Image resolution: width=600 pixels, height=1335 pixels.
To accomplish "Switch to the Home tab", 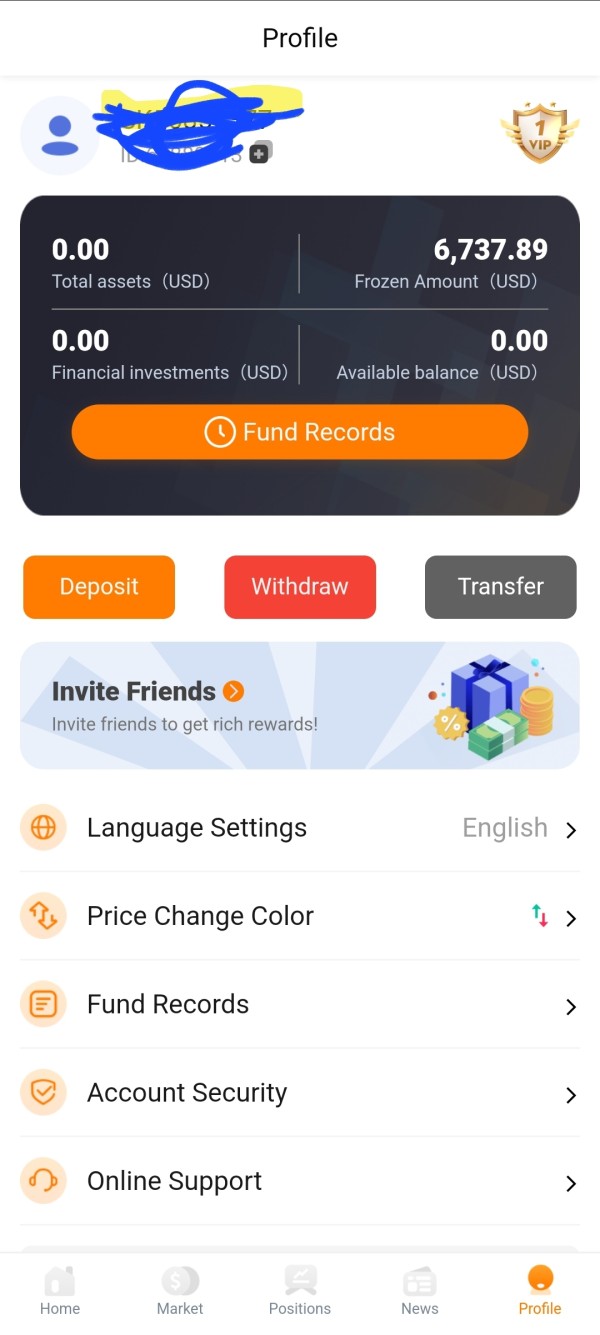I will pyautogui.click(x=60, y=1291).
